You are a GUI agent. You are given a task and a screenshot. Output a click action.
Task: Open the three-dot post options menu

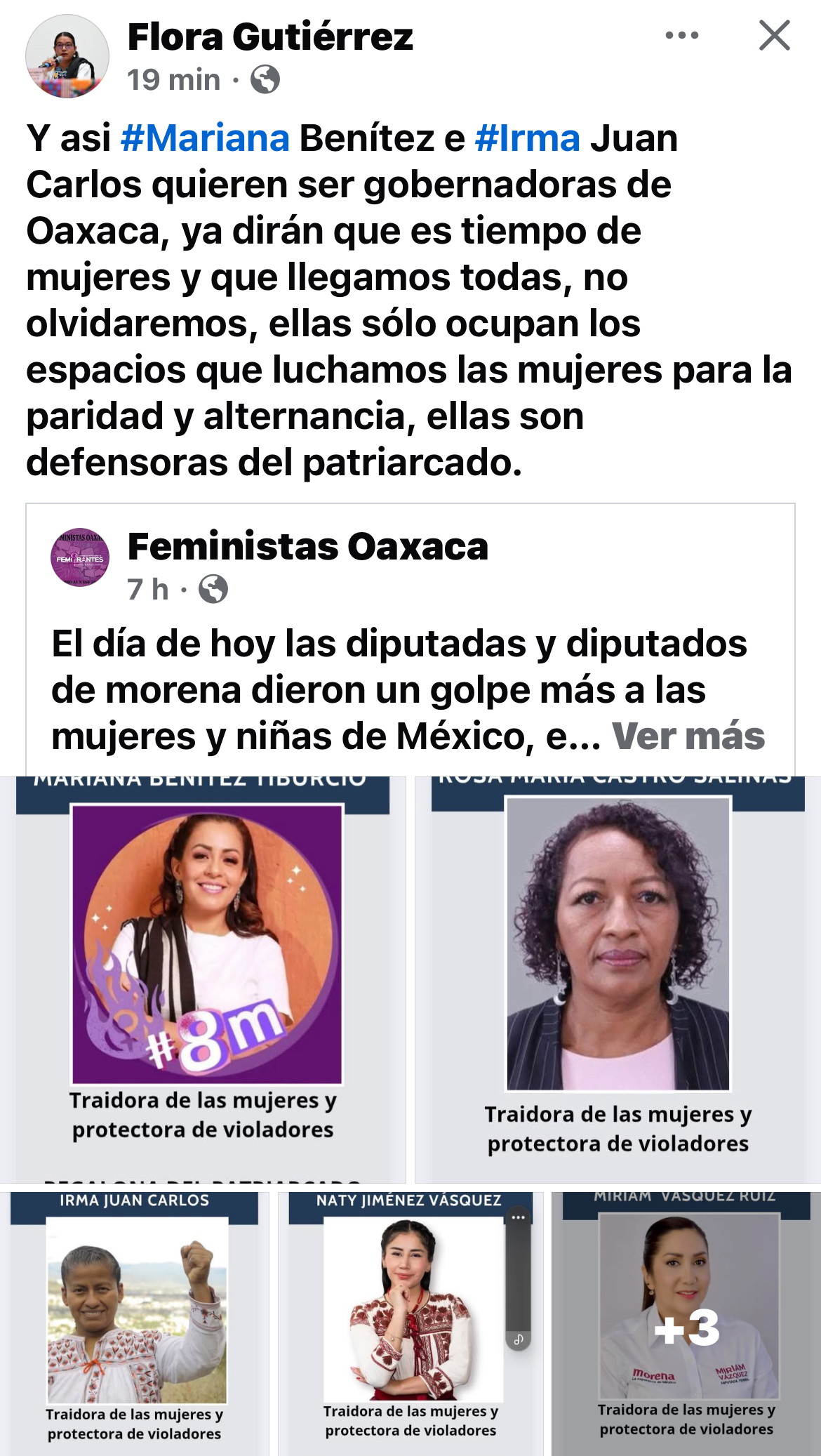point(681,35)
